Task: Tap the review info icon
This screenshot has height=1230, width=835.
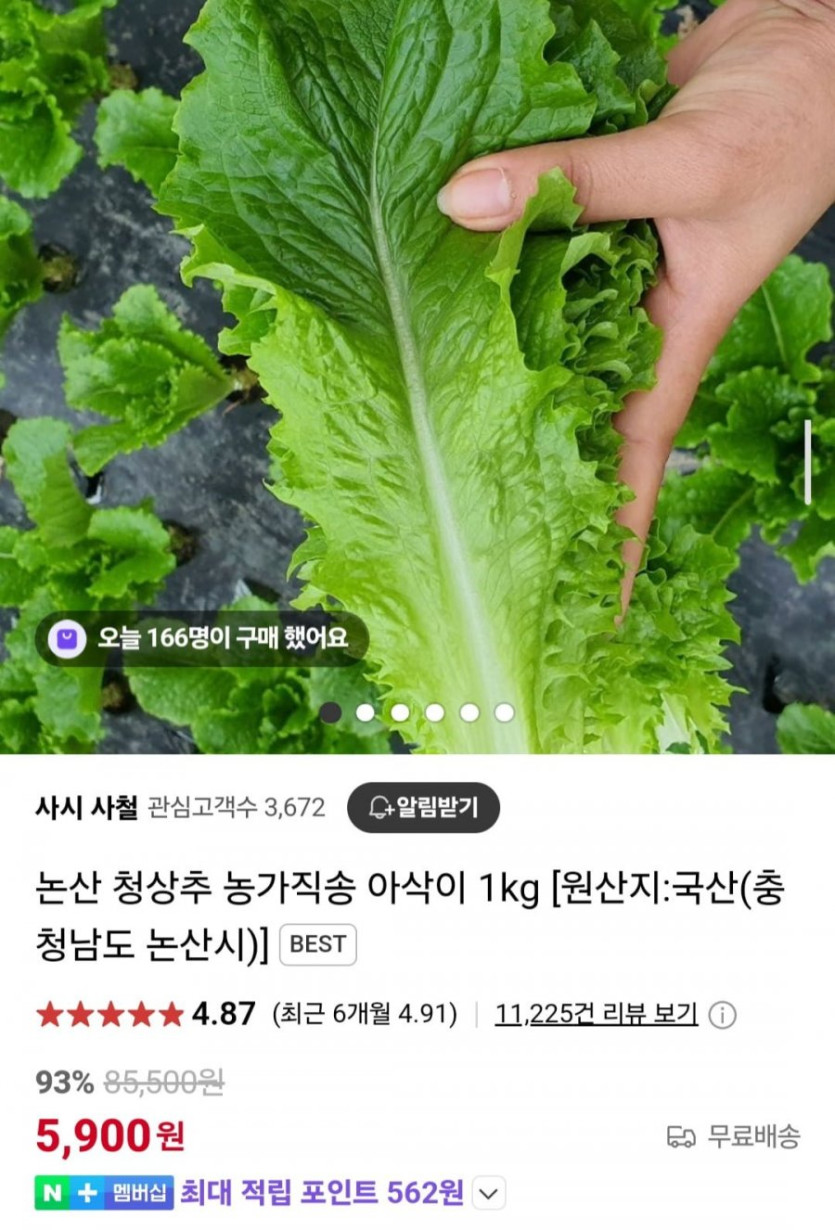Action: (722, 1015)
